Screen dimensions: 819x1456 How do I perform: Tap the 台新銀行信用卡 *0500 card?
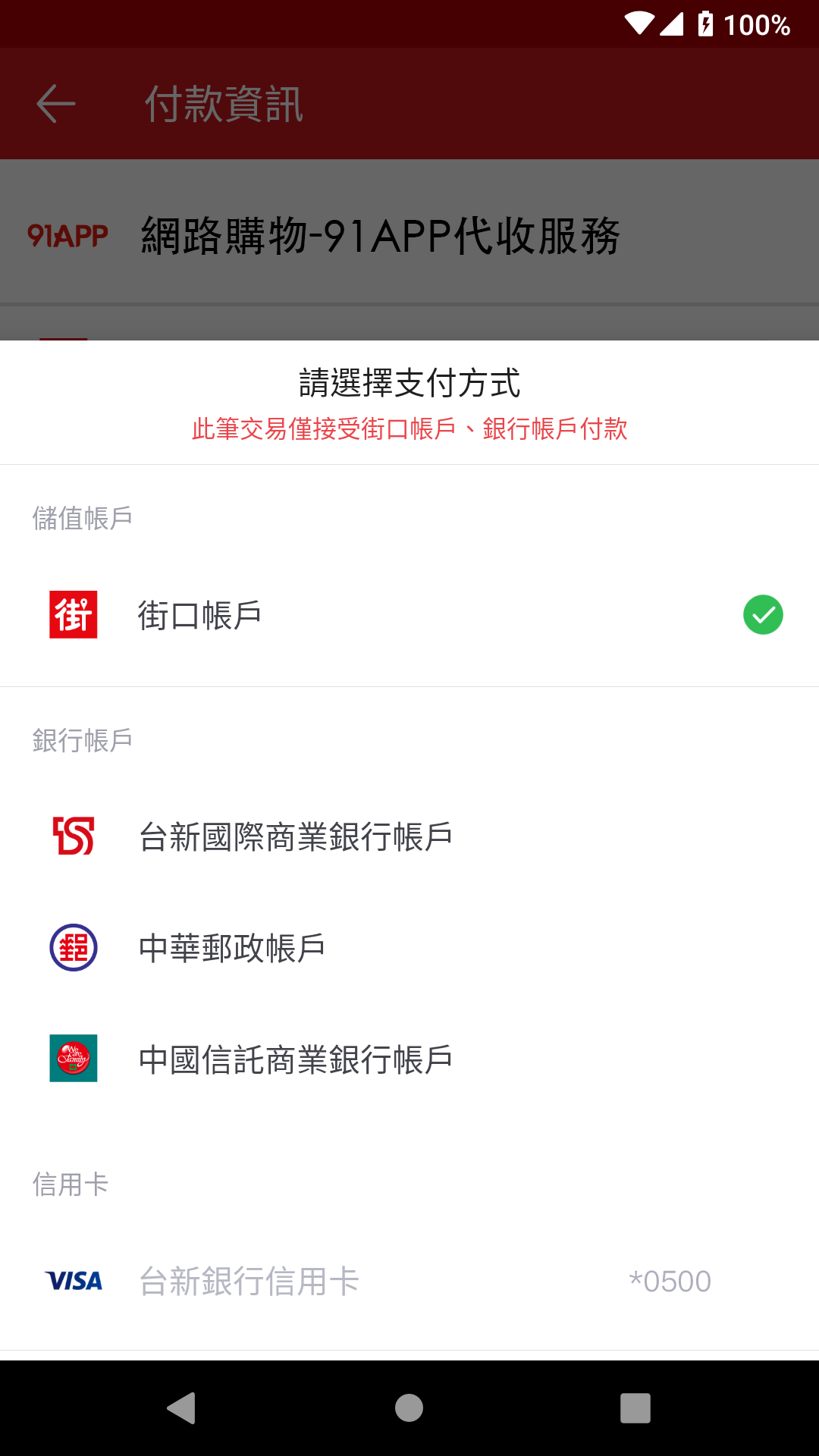(x=409, y=1282)
